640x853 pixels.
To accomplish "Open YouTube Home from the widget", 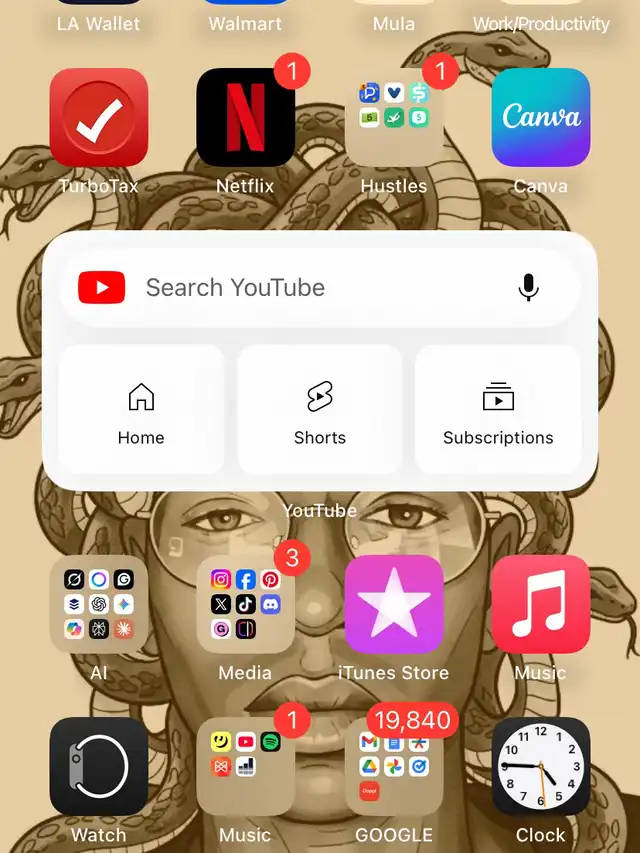I will 141,410.
